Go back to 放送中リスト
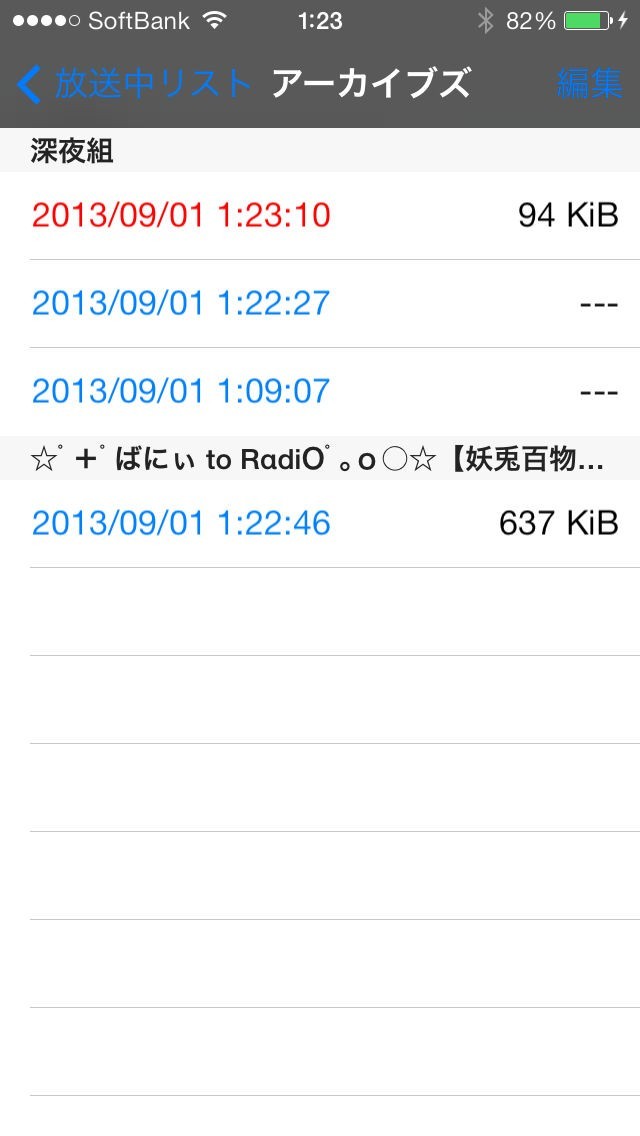The height and width of the screenshot is (1136, 640). [134, 84]
